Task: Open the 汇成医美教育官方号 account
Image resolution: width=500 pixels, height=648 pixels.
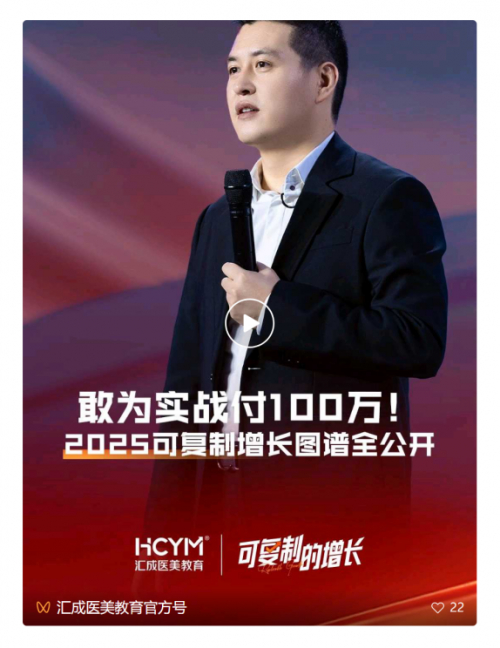Action: (x=121, y=607)
